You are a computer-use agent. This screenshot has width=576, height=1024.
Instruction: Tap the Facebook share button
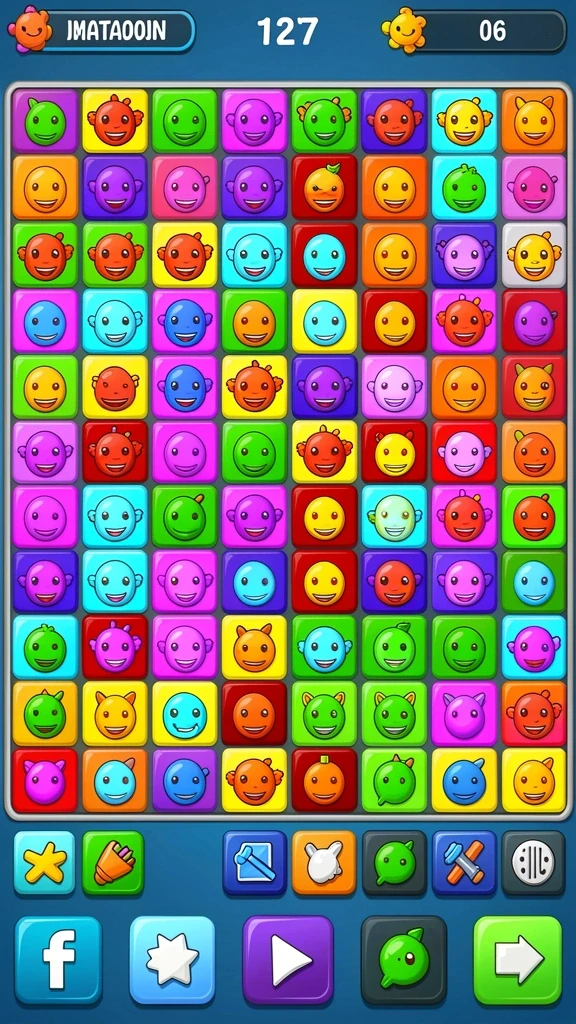tap(58, 960)
